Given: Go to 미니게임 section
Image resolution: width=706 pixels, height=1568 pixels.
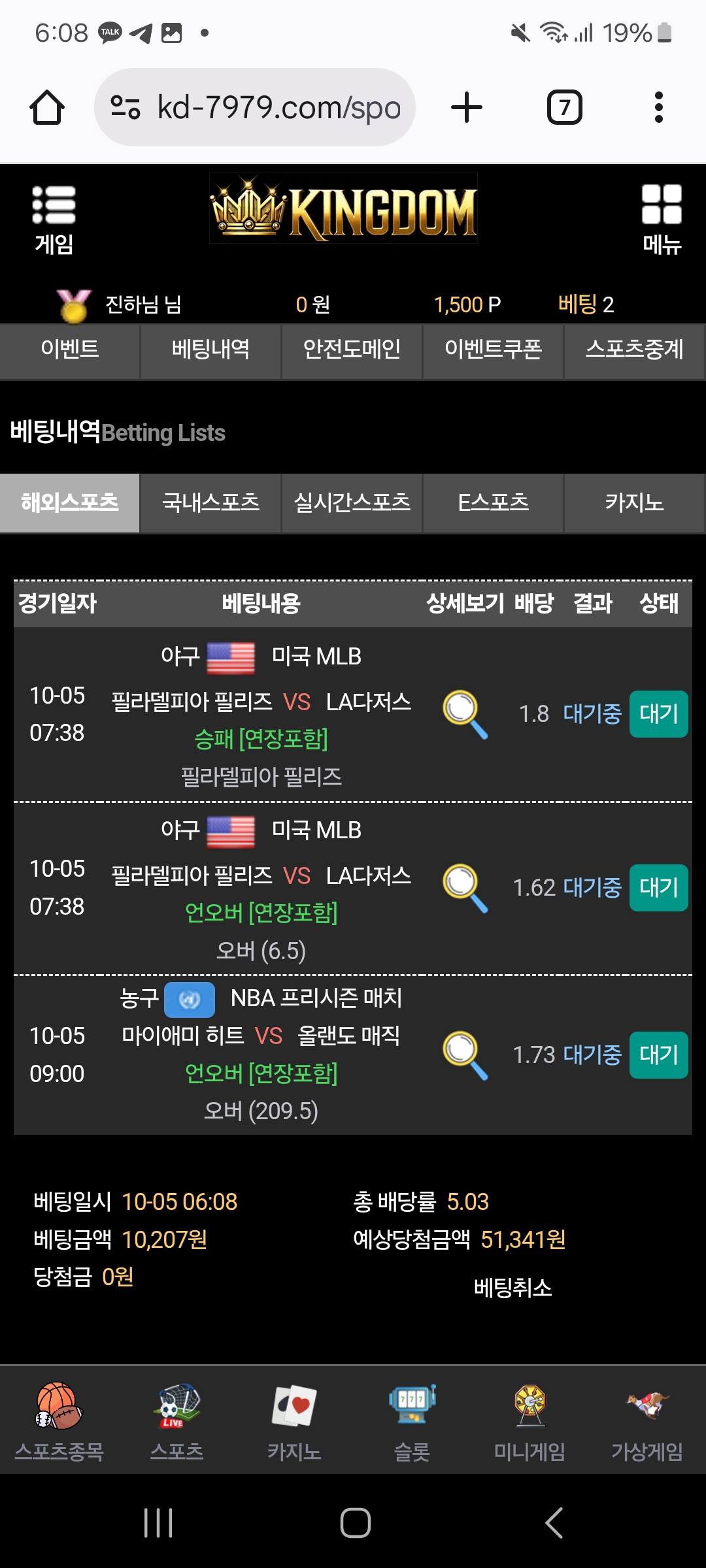Looking at the screenshot, I should (x=529, y=1420).
